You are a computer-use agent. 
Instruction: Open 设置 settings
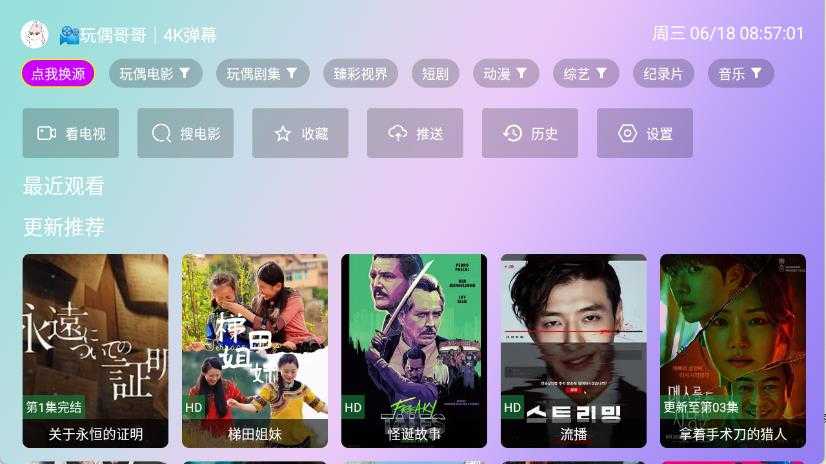point(645,133)
